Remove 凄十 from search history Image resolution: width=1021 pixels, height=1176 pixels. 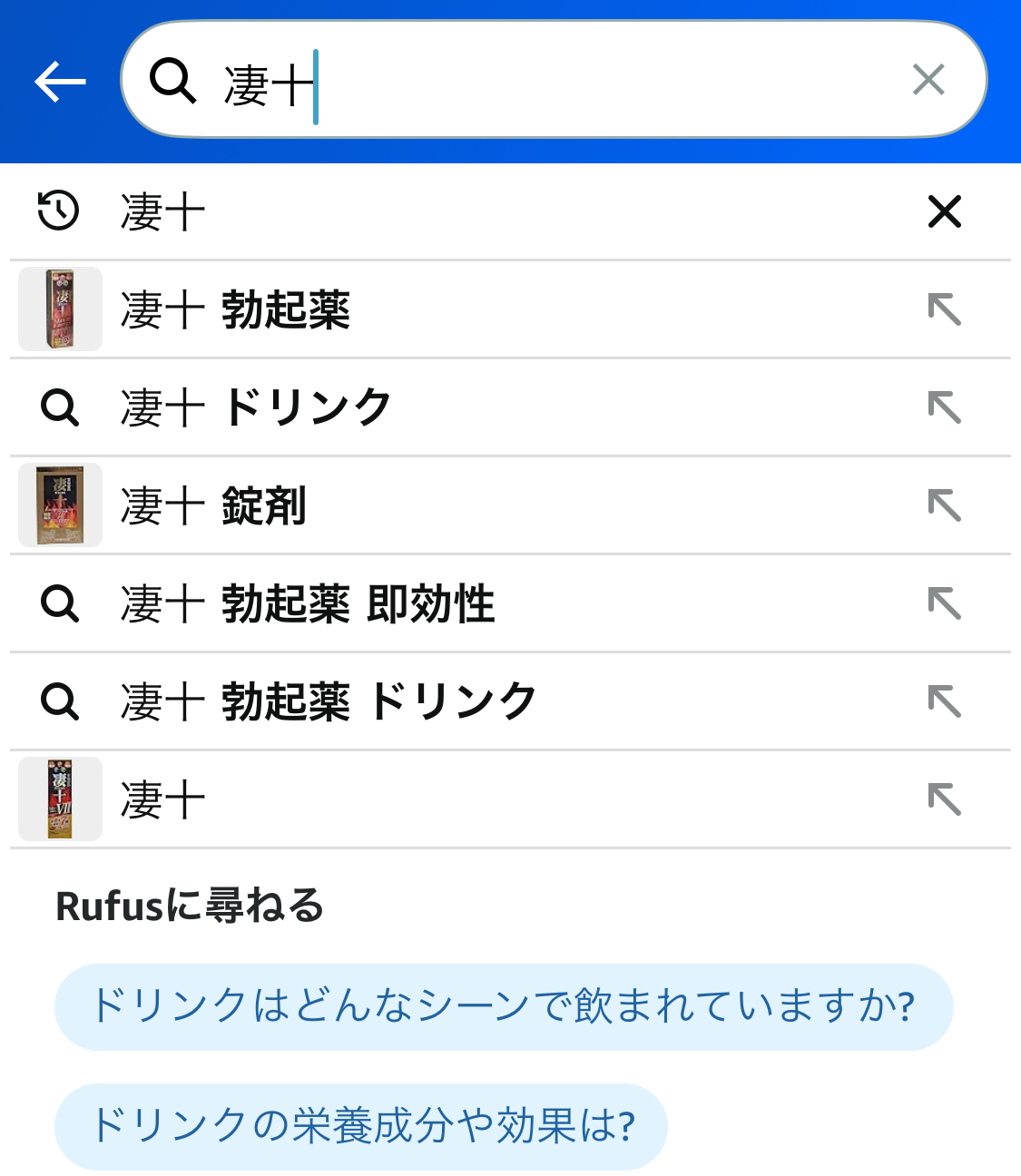click(x=945, y=212)
